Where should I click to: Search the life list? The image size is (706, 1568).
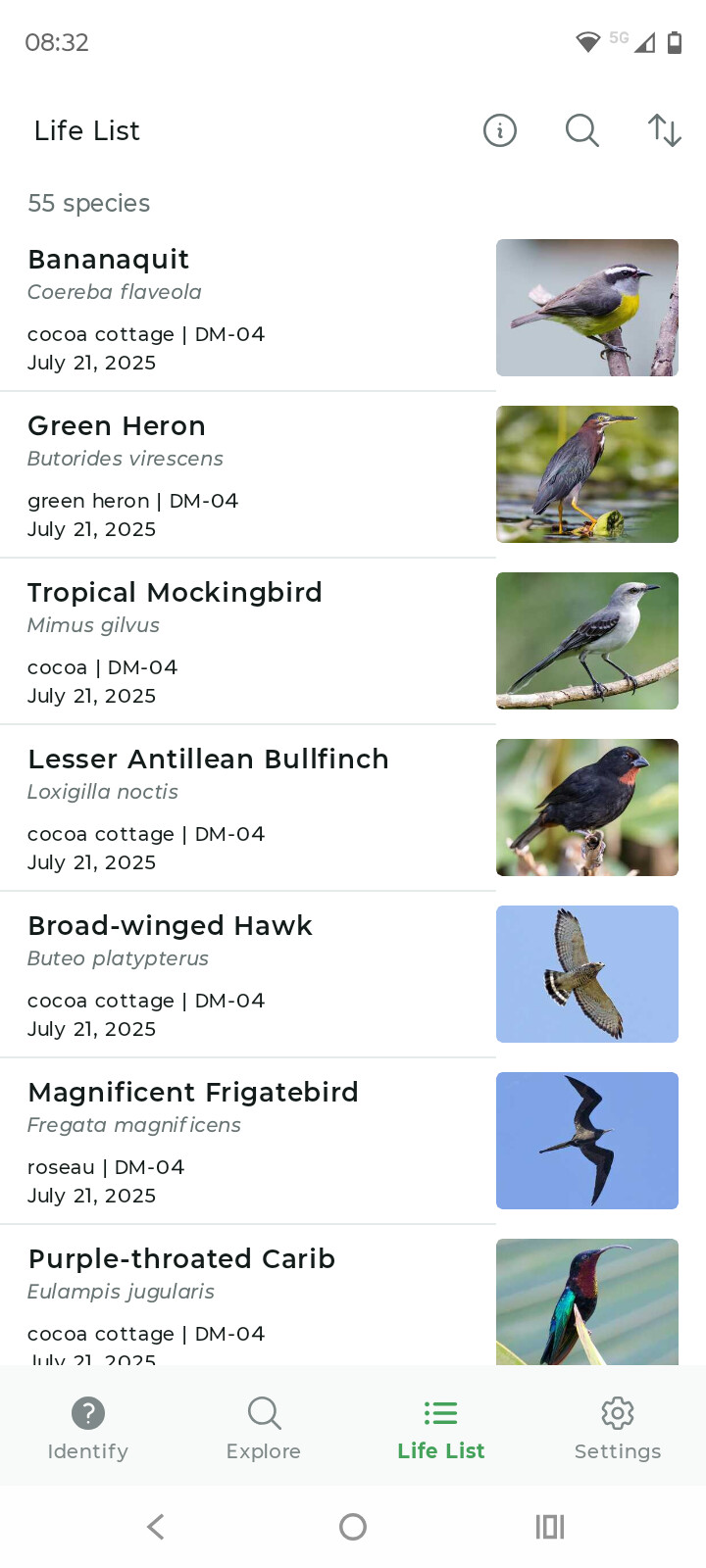pyautogui.click(x=582, y=130)
